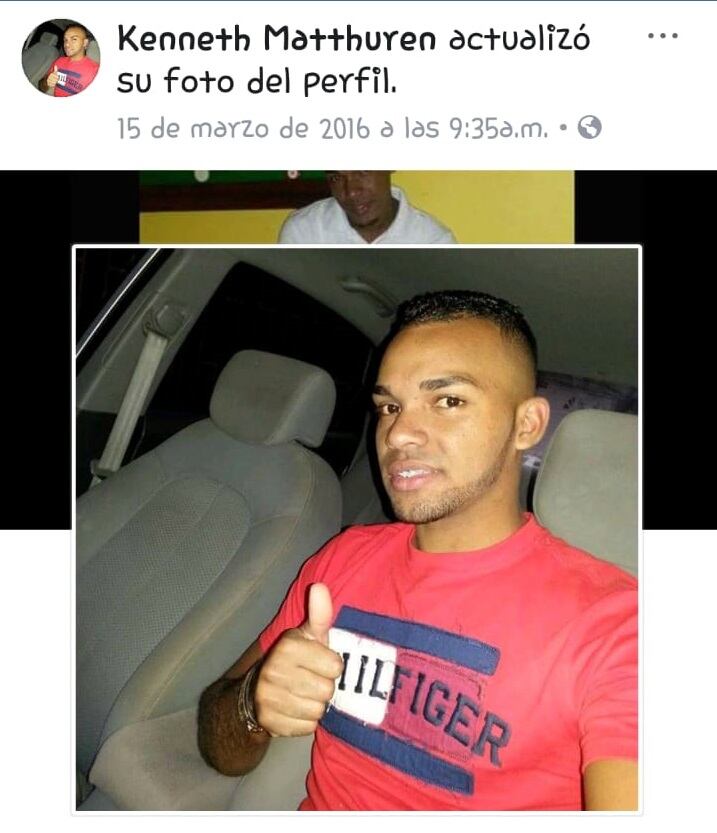717x833 pixels.
Task: Open the post's three-dot overflow menu
Action: click(x=662, y=36)
